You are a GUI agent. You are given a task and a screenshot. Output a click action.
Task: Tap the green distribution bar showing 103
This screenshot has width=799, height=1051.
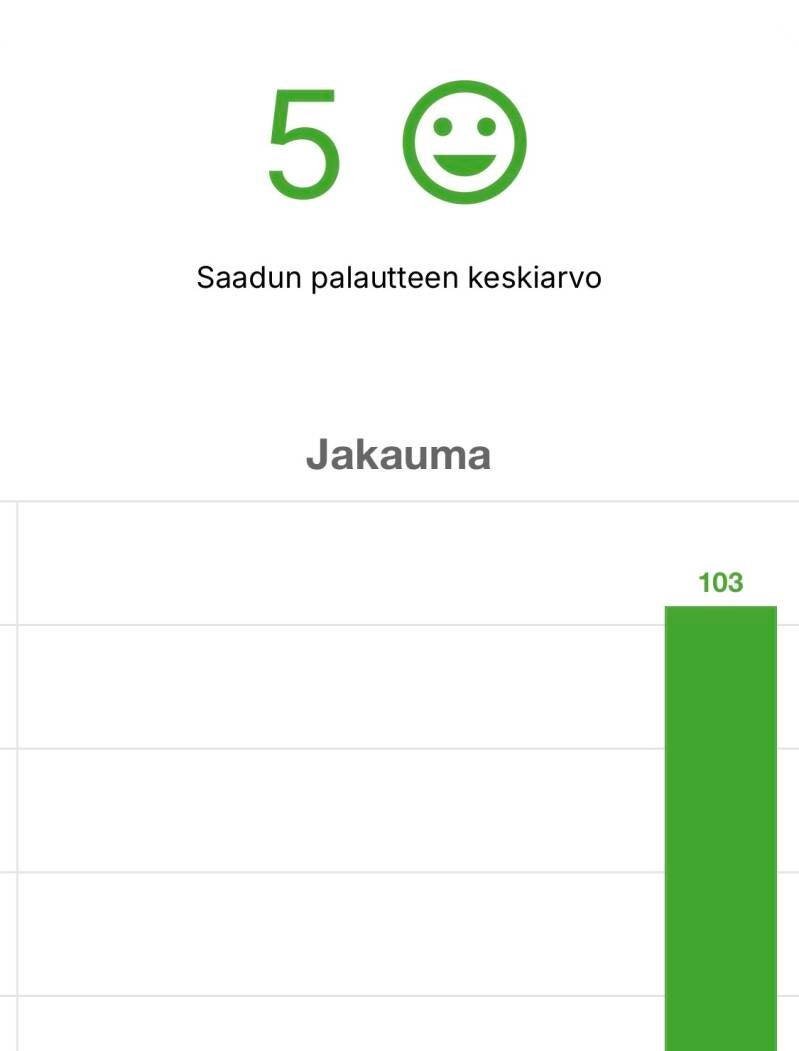coord(721,828)
